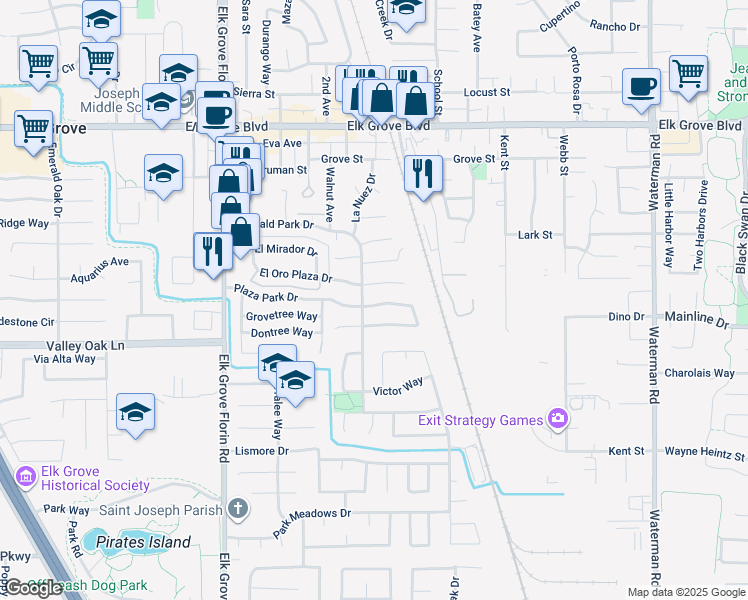Open the coffee shop marker near Locust St

641,86
